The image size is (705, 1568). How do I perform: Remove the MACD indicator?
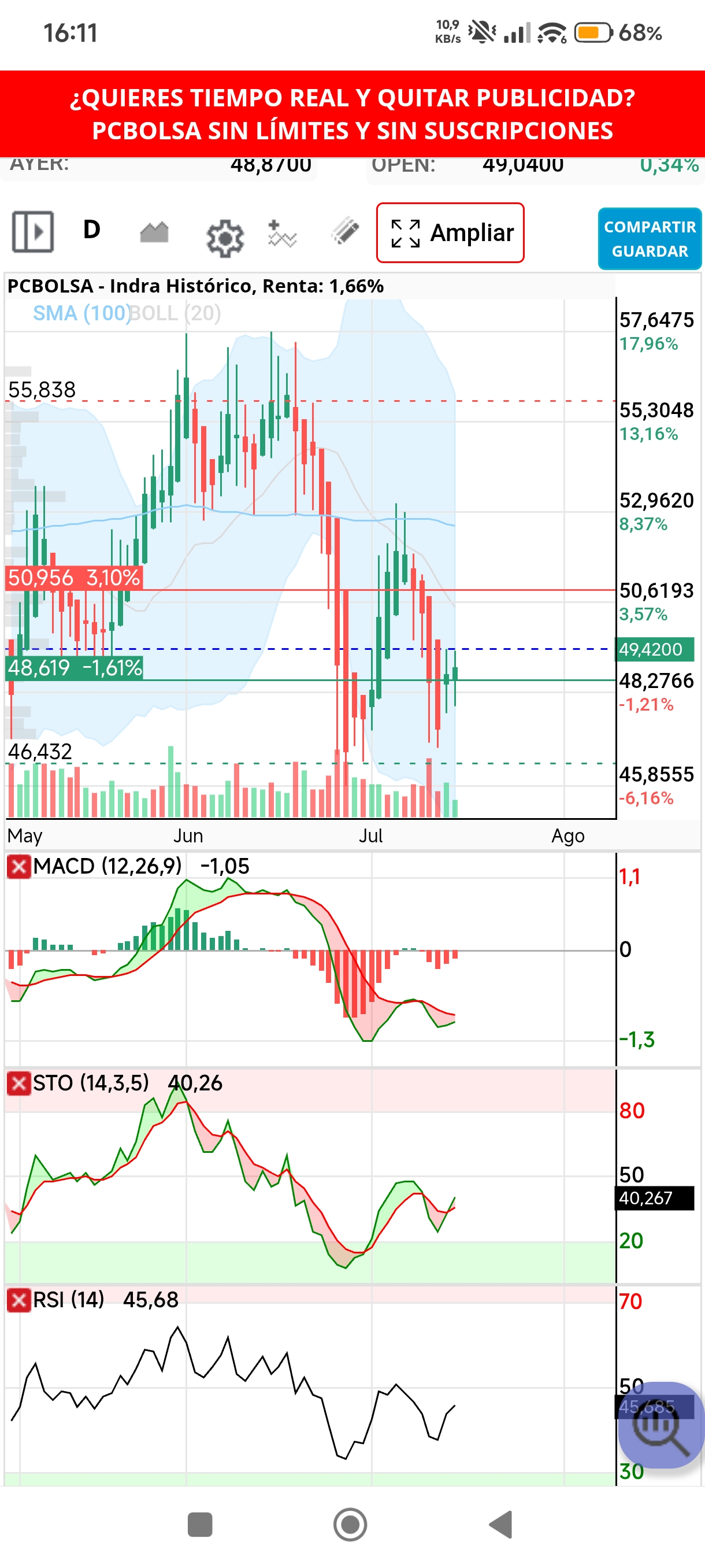(18, 867)
